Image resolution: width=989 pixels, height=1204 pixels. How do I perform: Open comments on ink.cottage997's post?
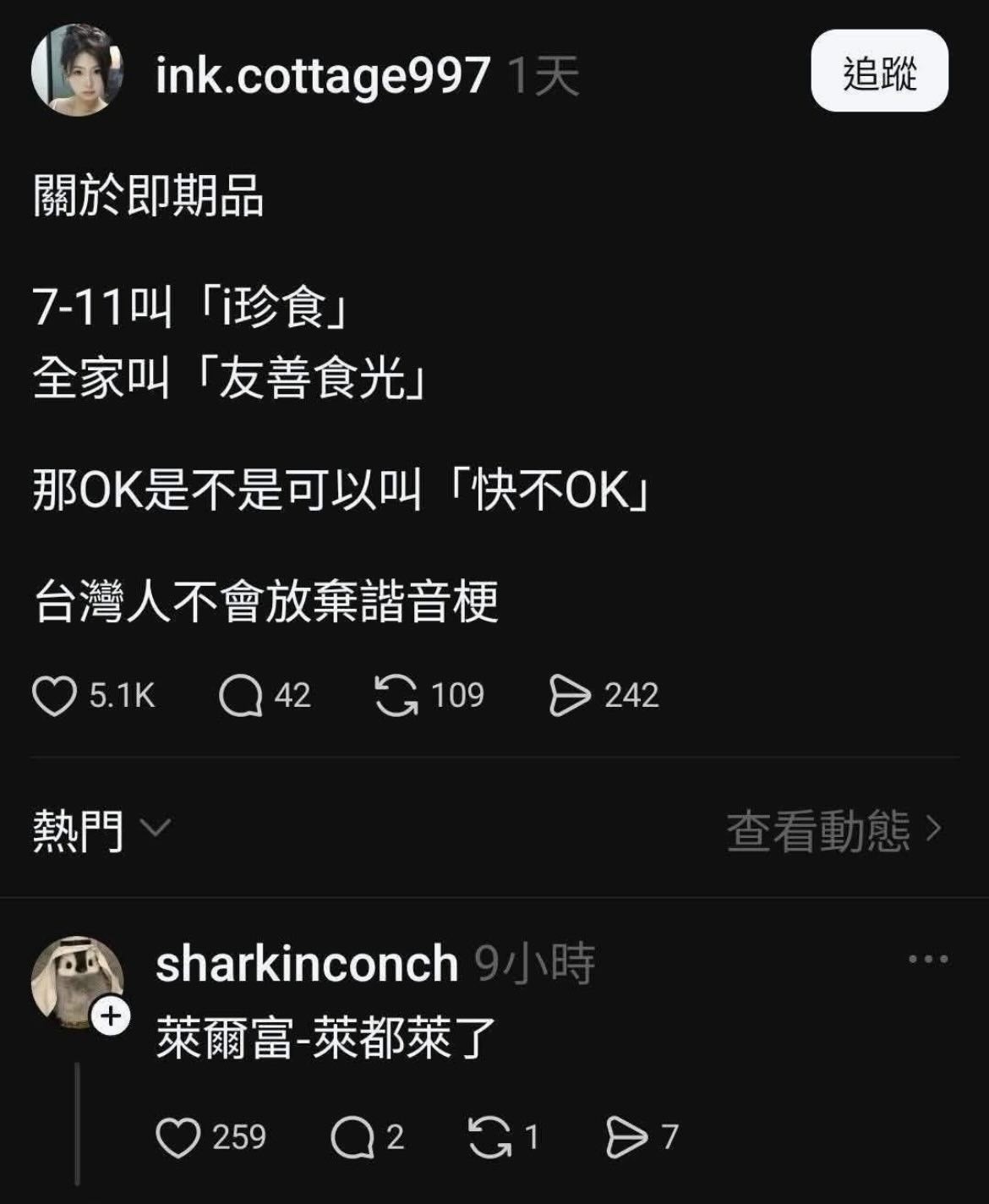click(241, 696)
